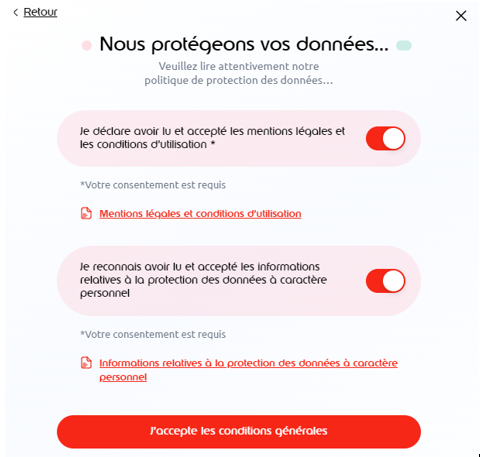Close the data protection dialog

(x=461, y=16)
